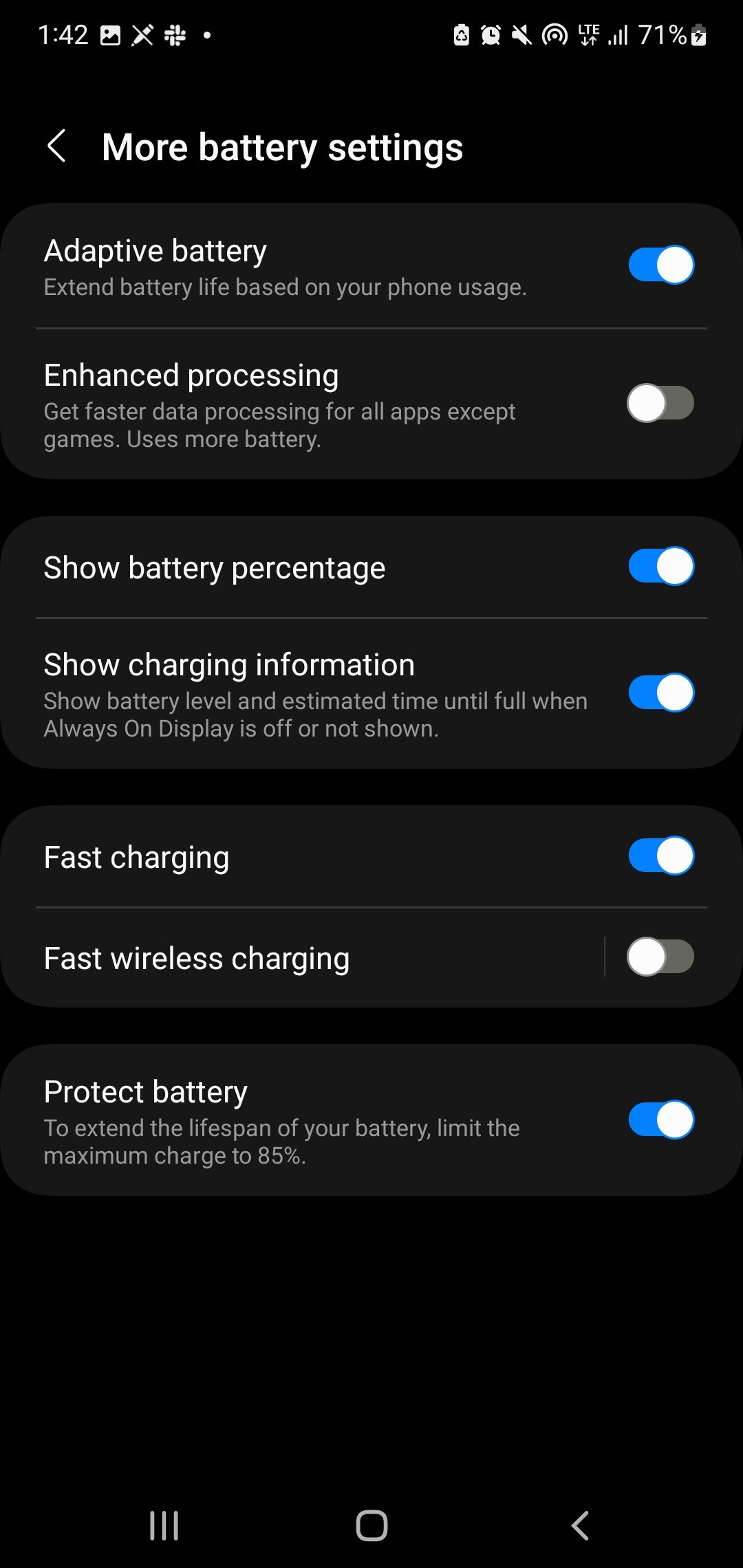This screenshot has width=743, height=1568.
Task: Disable Protect battery
Action: [662, 1120]
